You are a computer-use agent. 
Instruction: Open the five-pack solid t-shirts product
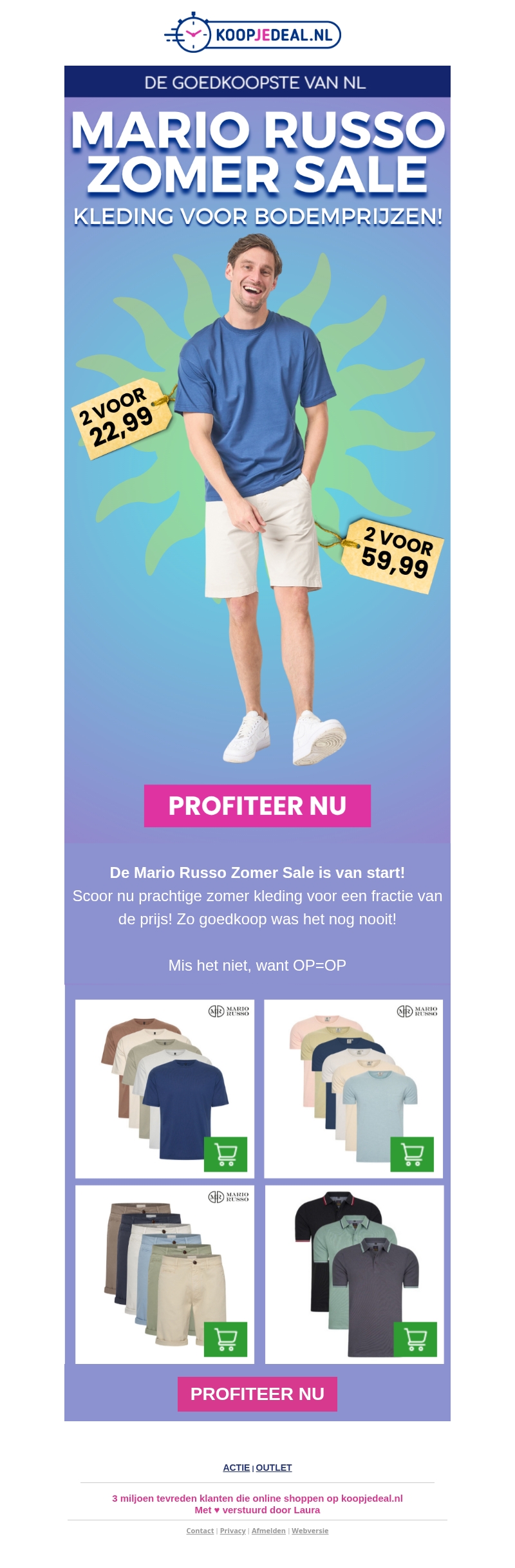[165, 1088]
